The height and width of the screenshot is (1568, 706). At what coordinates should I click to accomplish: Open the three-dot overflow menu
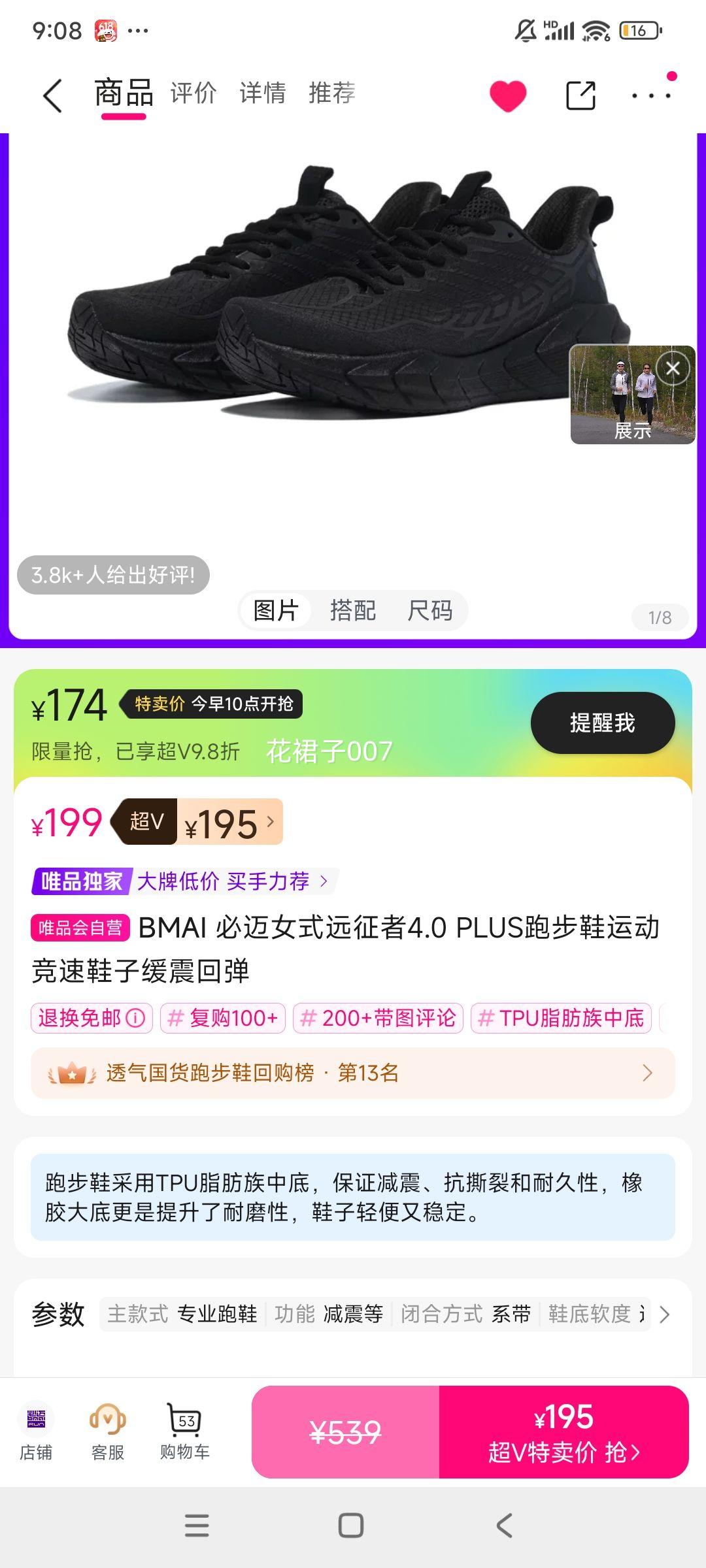tap(651, 96)
